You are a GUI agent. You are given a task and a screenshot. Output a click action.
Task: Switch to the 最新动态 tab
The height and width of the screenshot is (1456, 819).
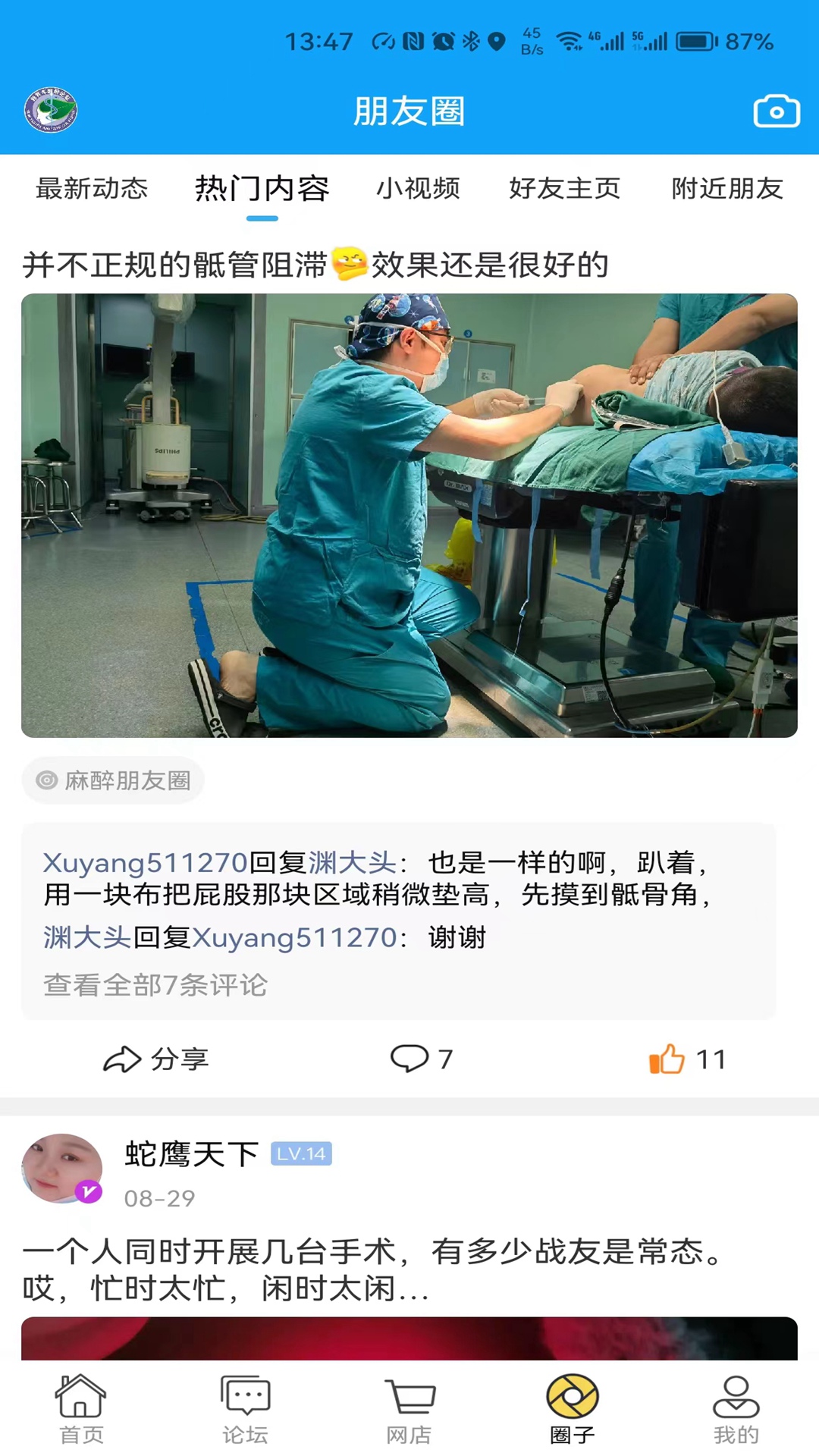click(92, 188)
